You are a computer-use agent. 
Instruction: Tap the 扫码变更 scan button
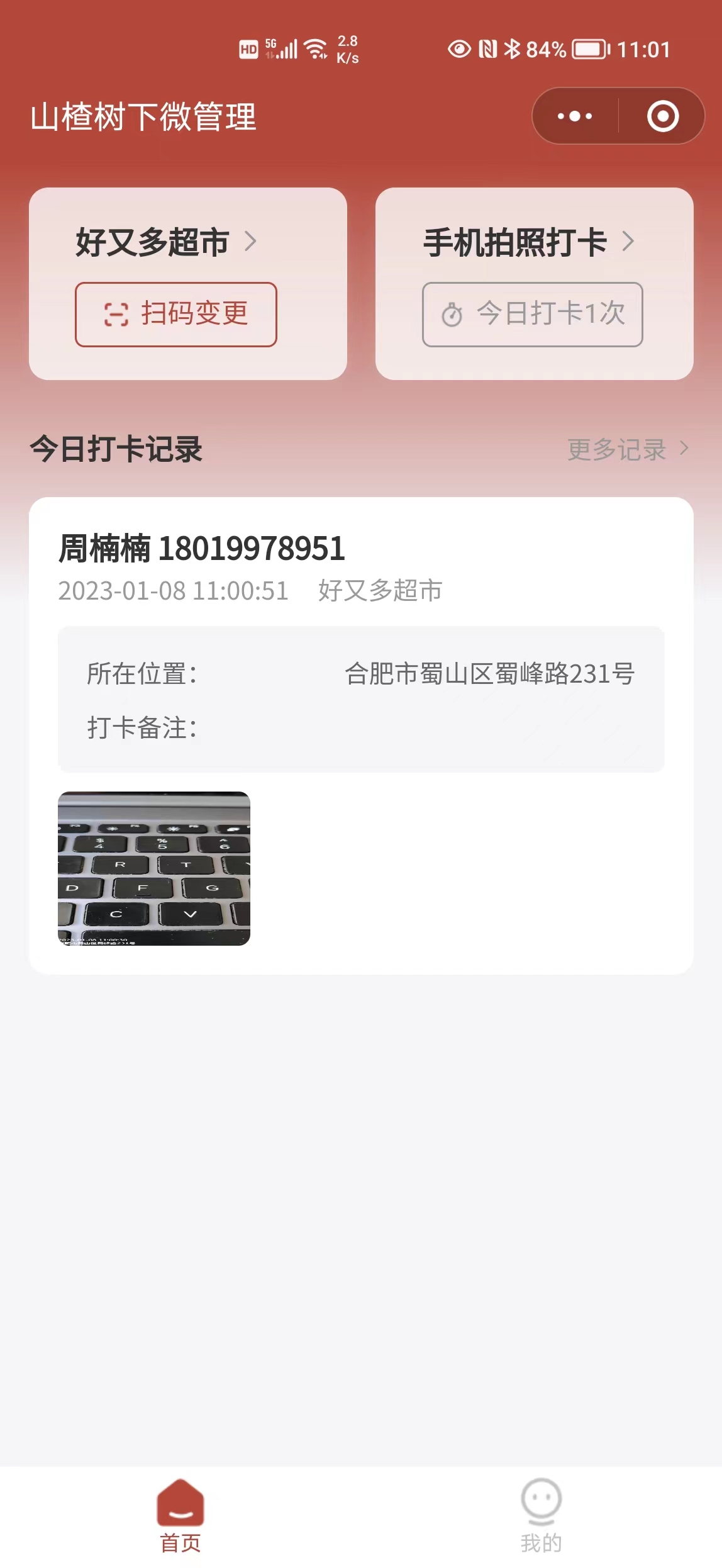[x=176, y=314]
